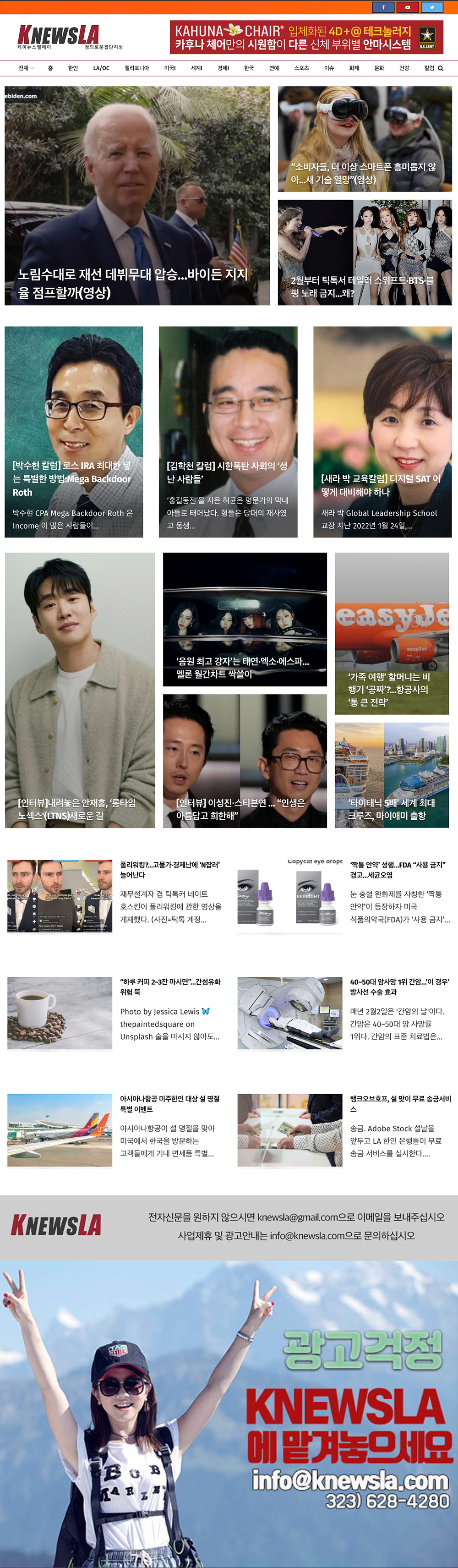
Task: Open the Twitter profile icon
Action: pos(432,7)
